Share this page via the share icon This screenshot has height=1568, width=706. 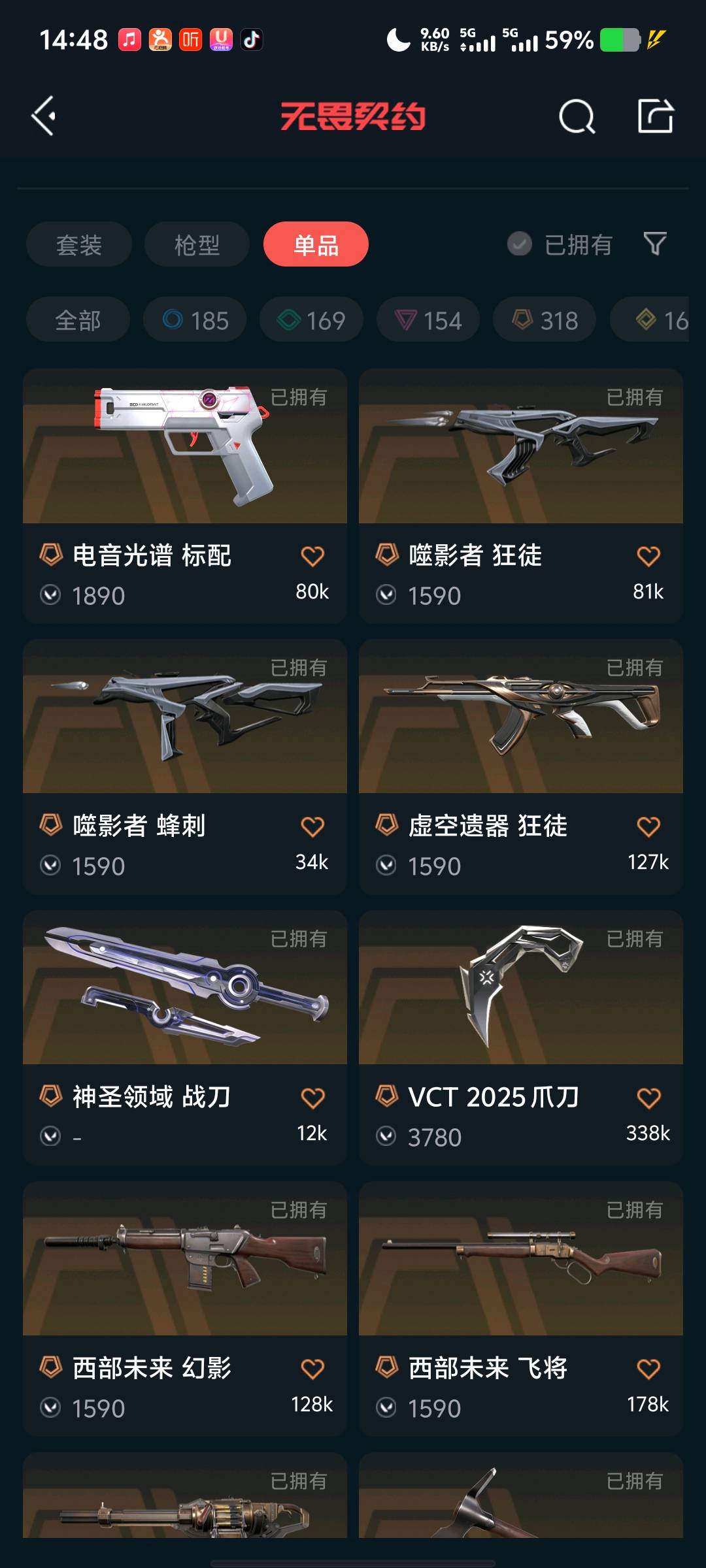[655, 116]
